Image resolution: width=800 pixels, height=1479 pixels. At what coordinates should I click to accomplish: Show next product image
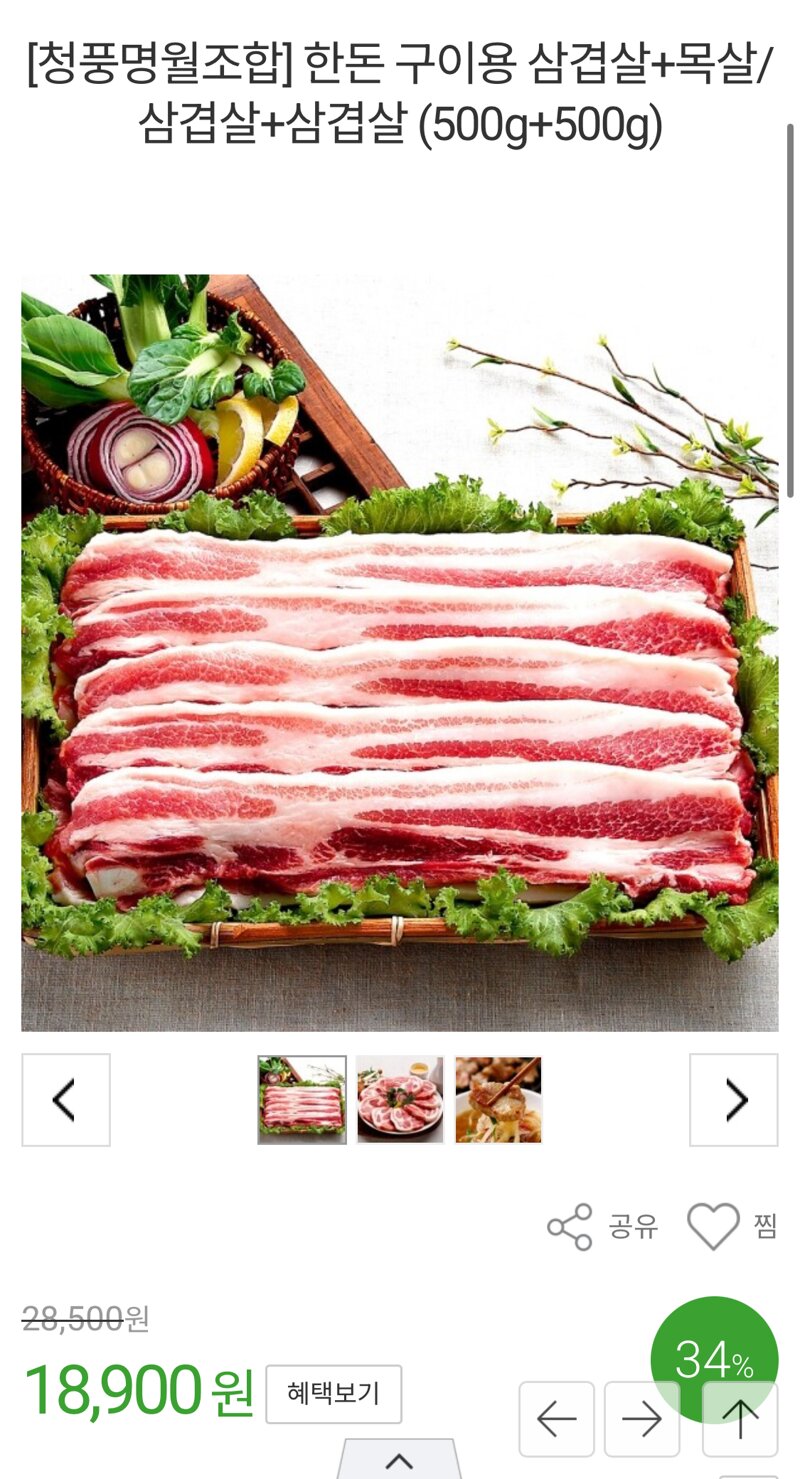pyautogui.click(x=733, y=1100)
